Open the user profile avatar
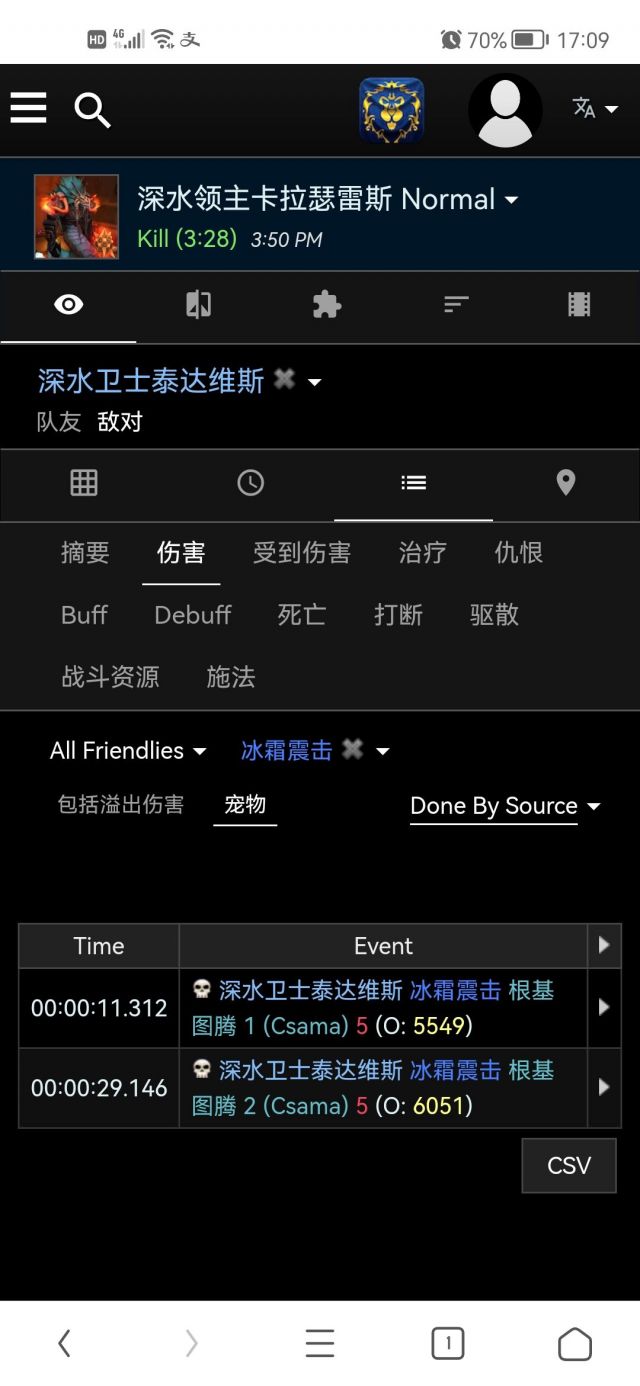The width and height of the screenshot is (640, 1386). pos(505,110)
